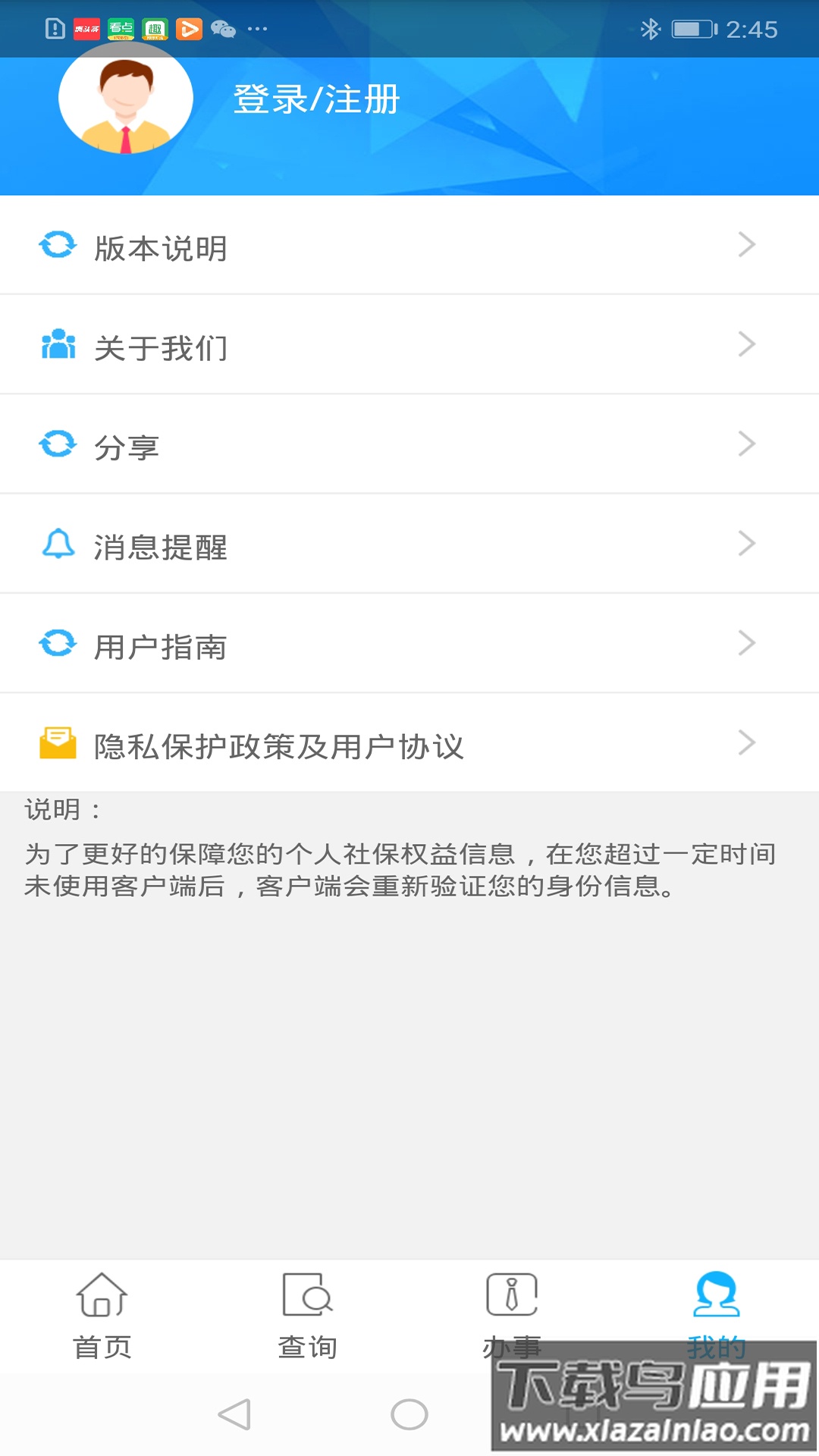Tap the 消息提醒 bell icon
The image size is (819, 1456).
(x=58, y=543)
